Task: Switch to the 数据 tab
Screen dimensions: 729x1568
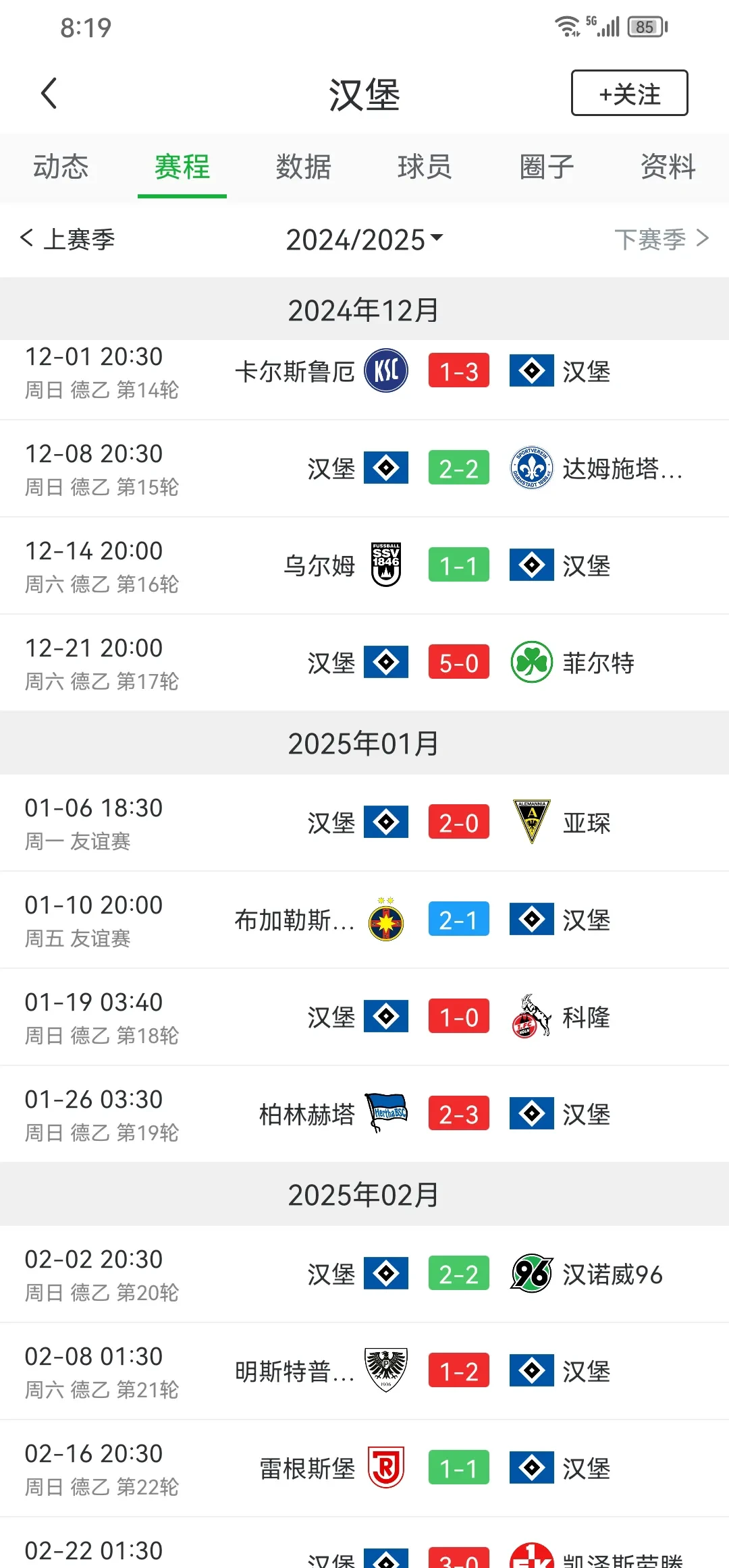Action: pos(302,167)
